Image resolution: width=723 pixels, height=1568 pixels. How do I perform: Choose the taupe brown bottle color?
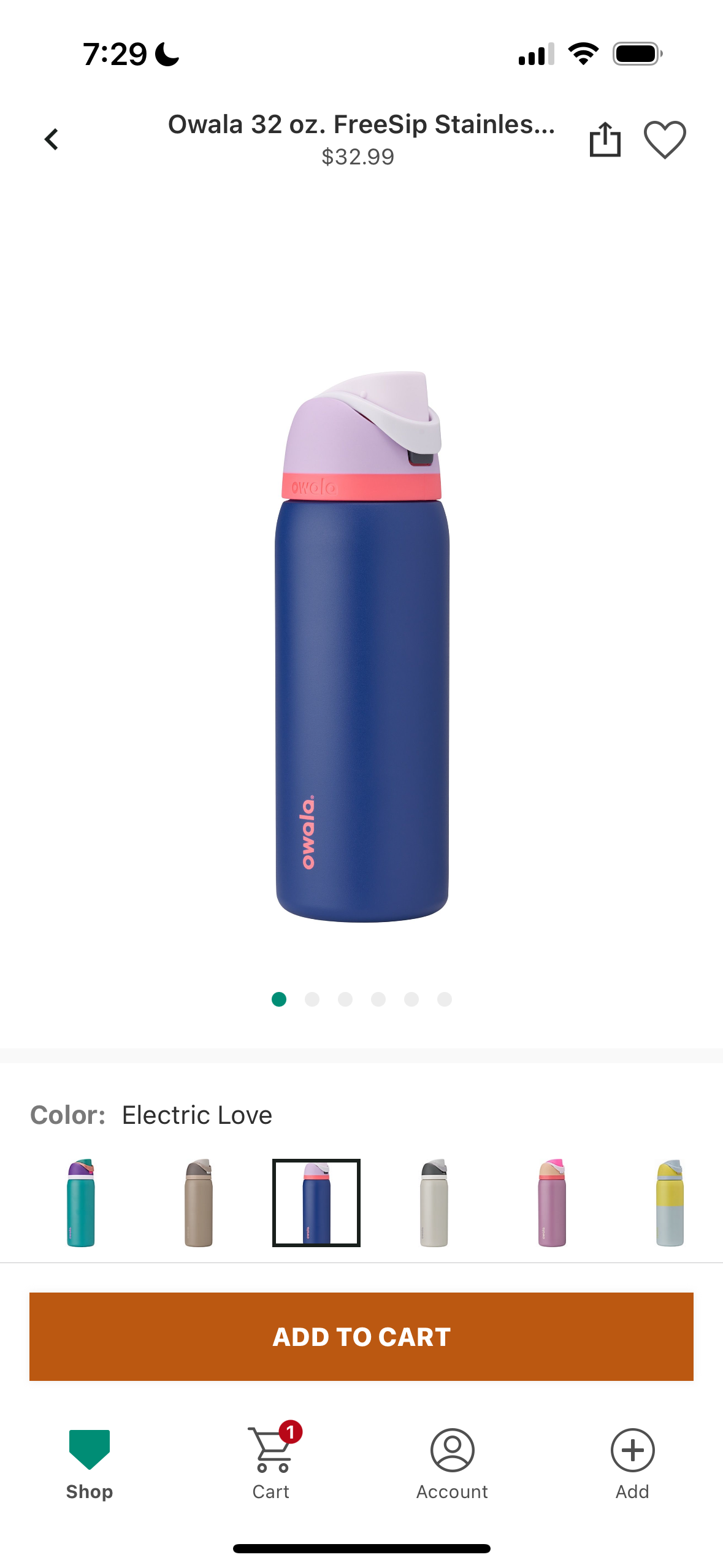[198, 1202]
